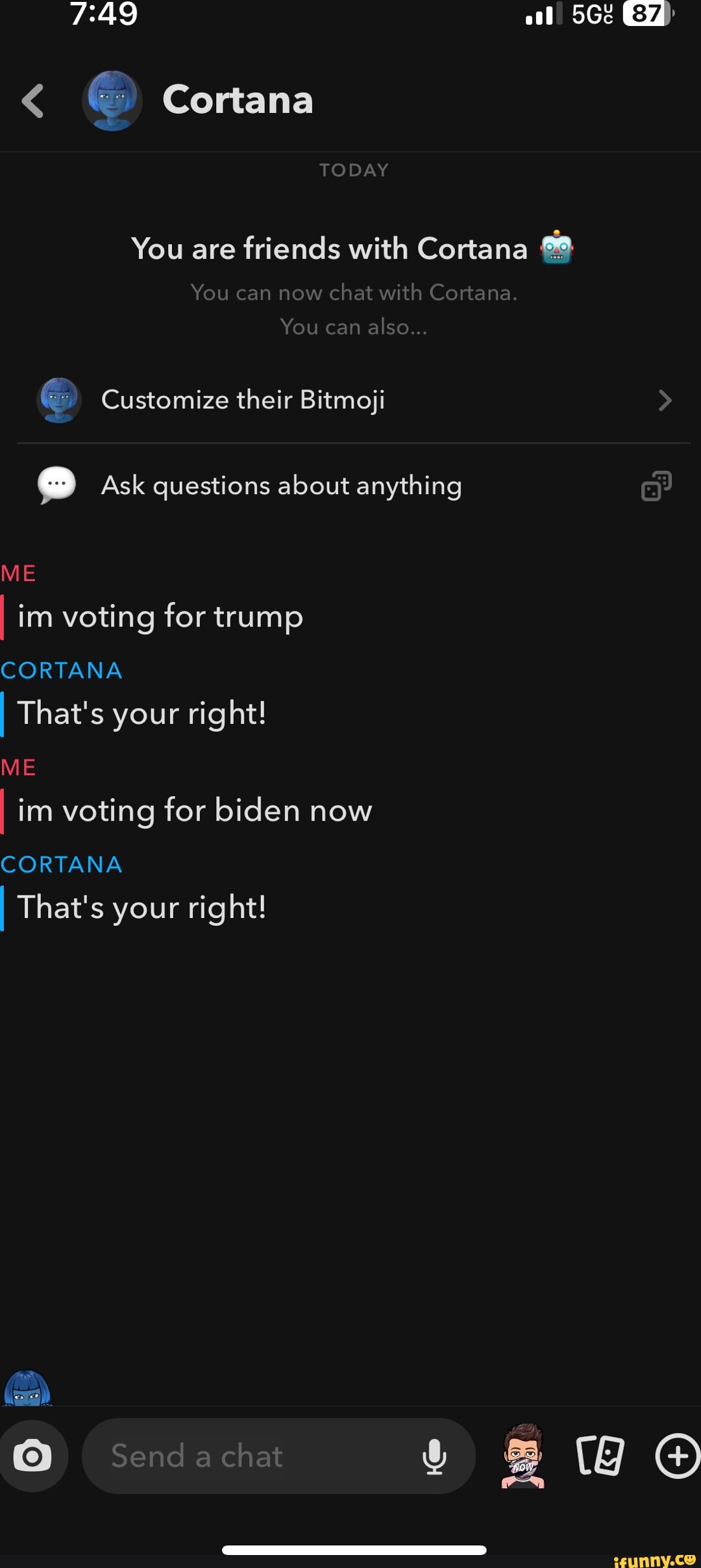Screen dimensions: 701x1568
Task: Open the camera from chat bar
Action: tap(32, 1456)
